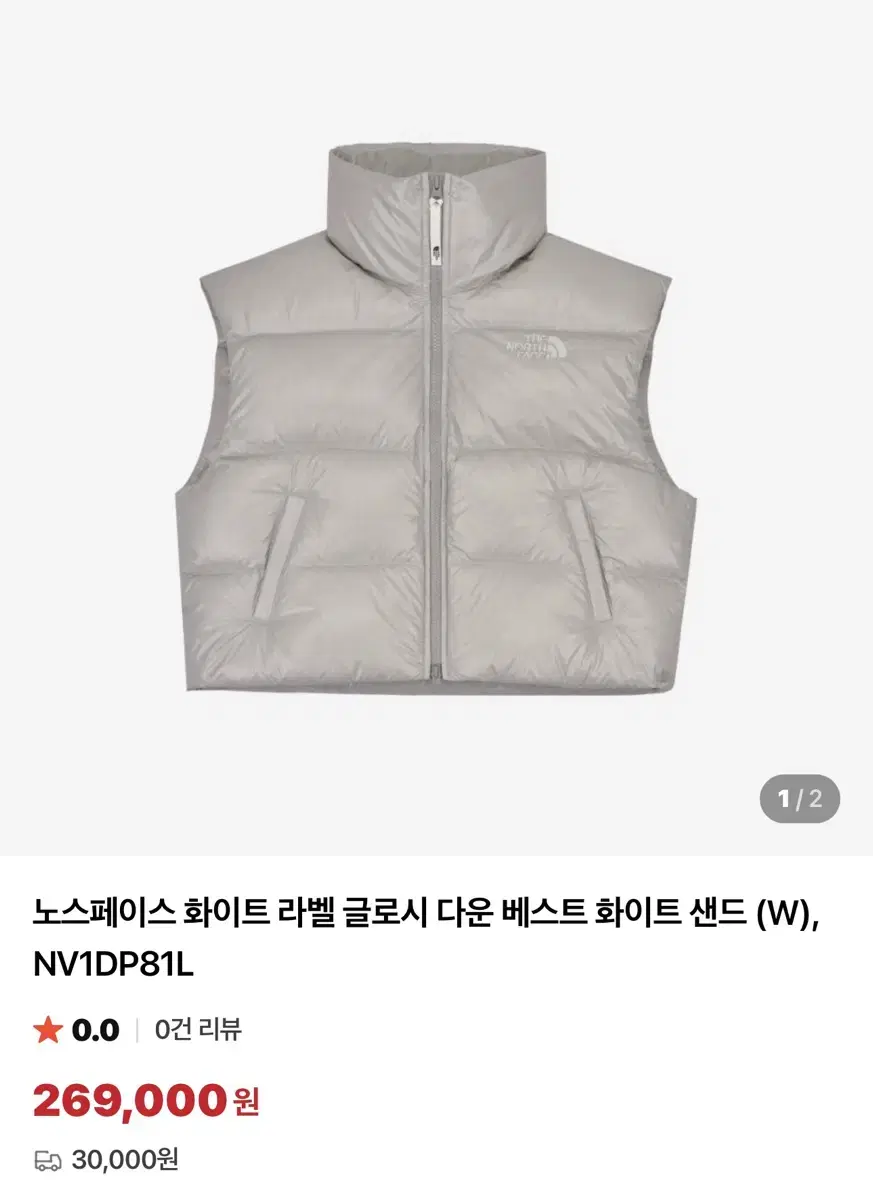This screenshot has width=873, height=1200.
Task: Click the model number NV1DP81L in the title
Action: click(x=110, y=960)
